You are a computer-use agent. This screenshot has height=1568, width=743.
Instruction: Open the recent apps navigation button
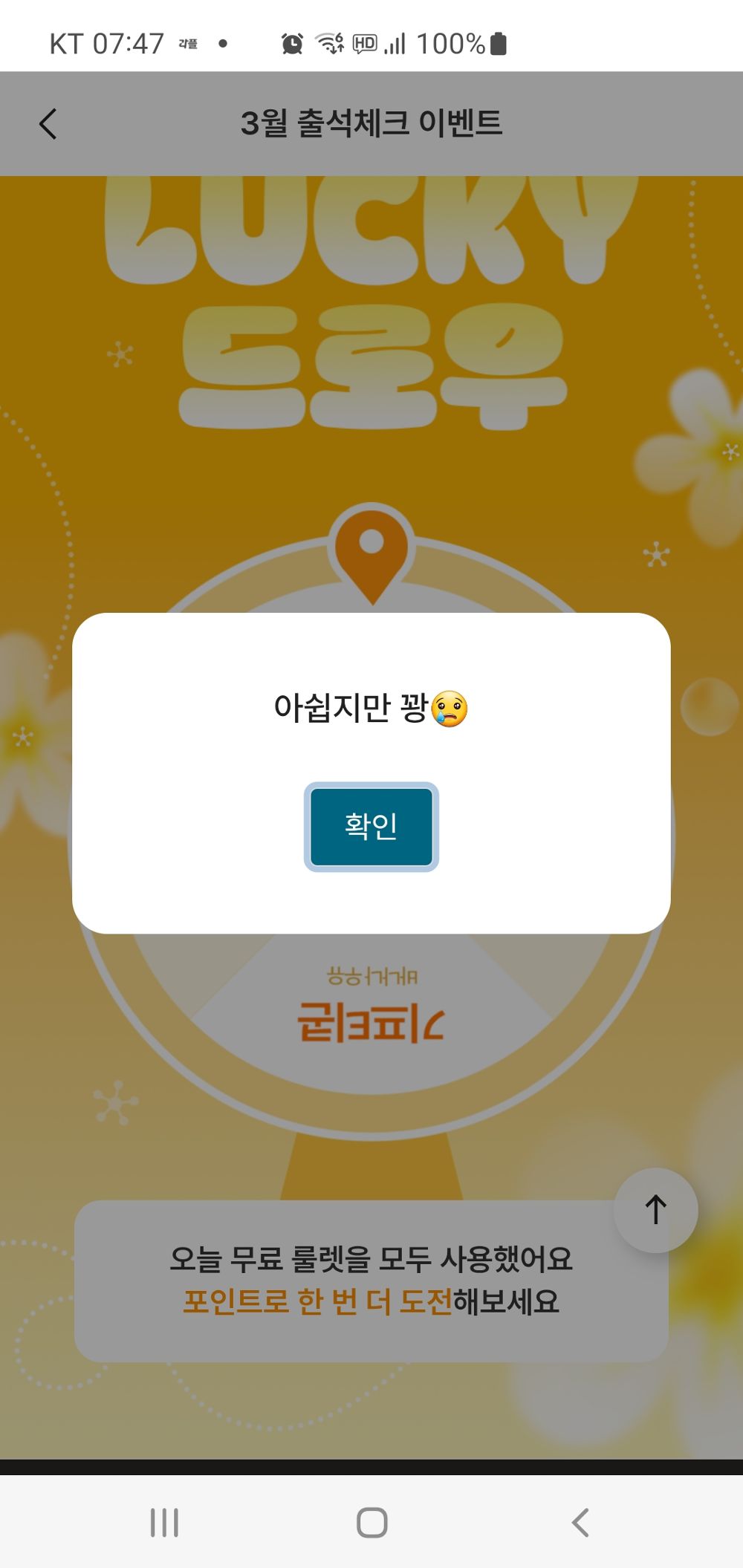pyautogui.click(x=164, y=1521)
